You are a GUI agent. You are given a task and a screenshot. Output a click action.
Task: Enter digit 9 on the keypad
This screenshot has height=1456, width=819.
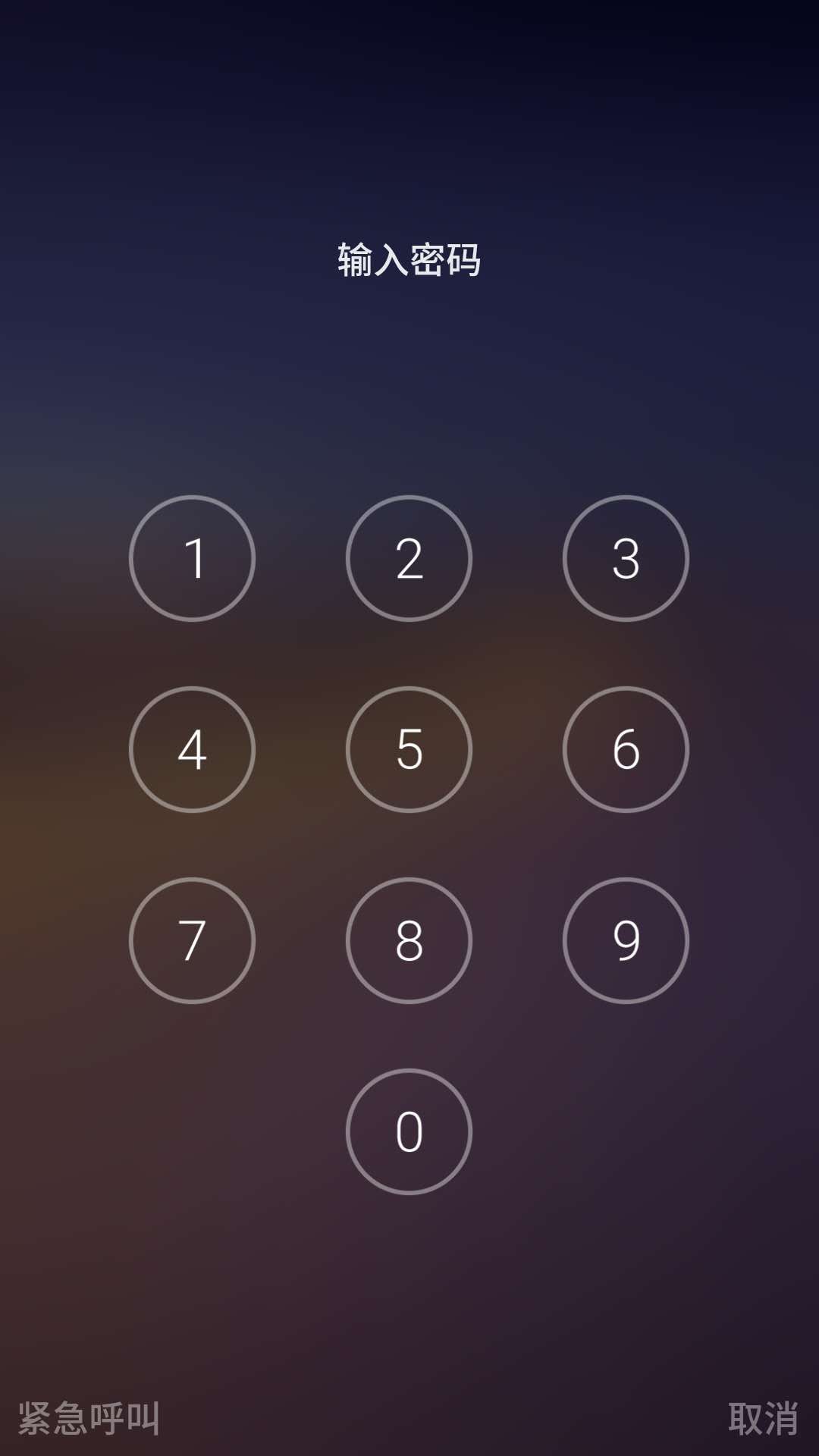click(626, 940)
